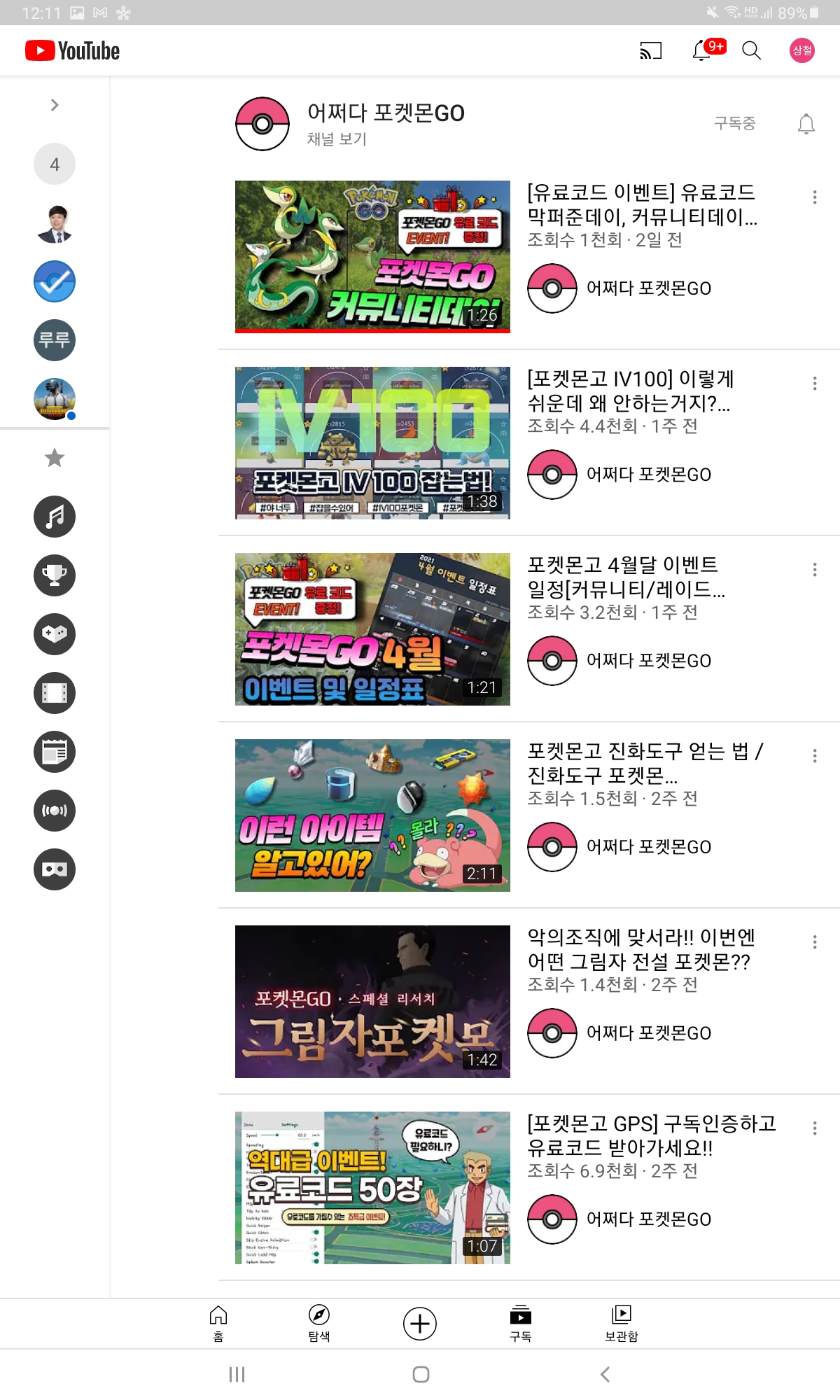Image resolution: width=840 pixels, height=1400 pixels.
Task: Play the 진화도구 얻는 법 video
Action: [372, 815]
